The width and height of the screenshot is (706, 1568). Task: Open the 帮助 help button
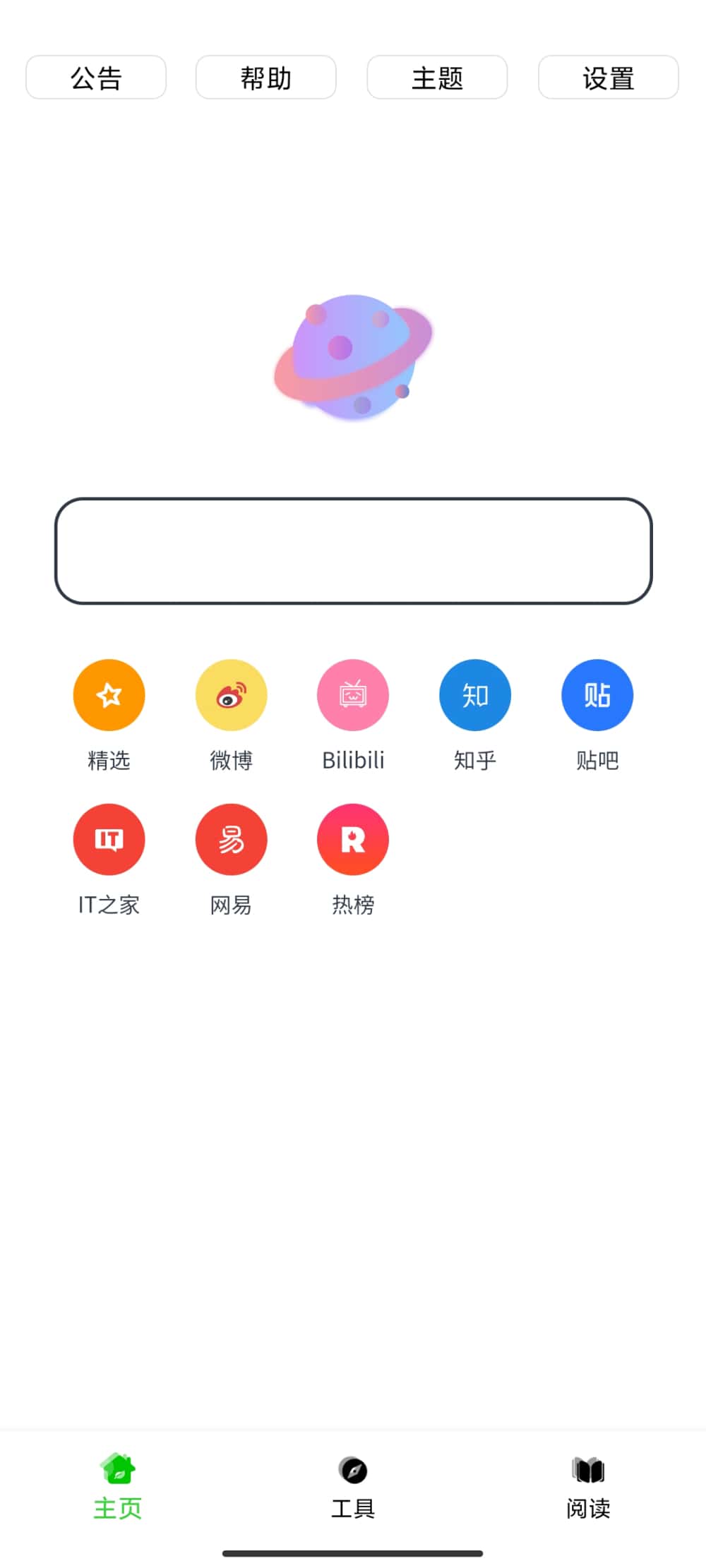pyautogui.click(x=266, y=78)
